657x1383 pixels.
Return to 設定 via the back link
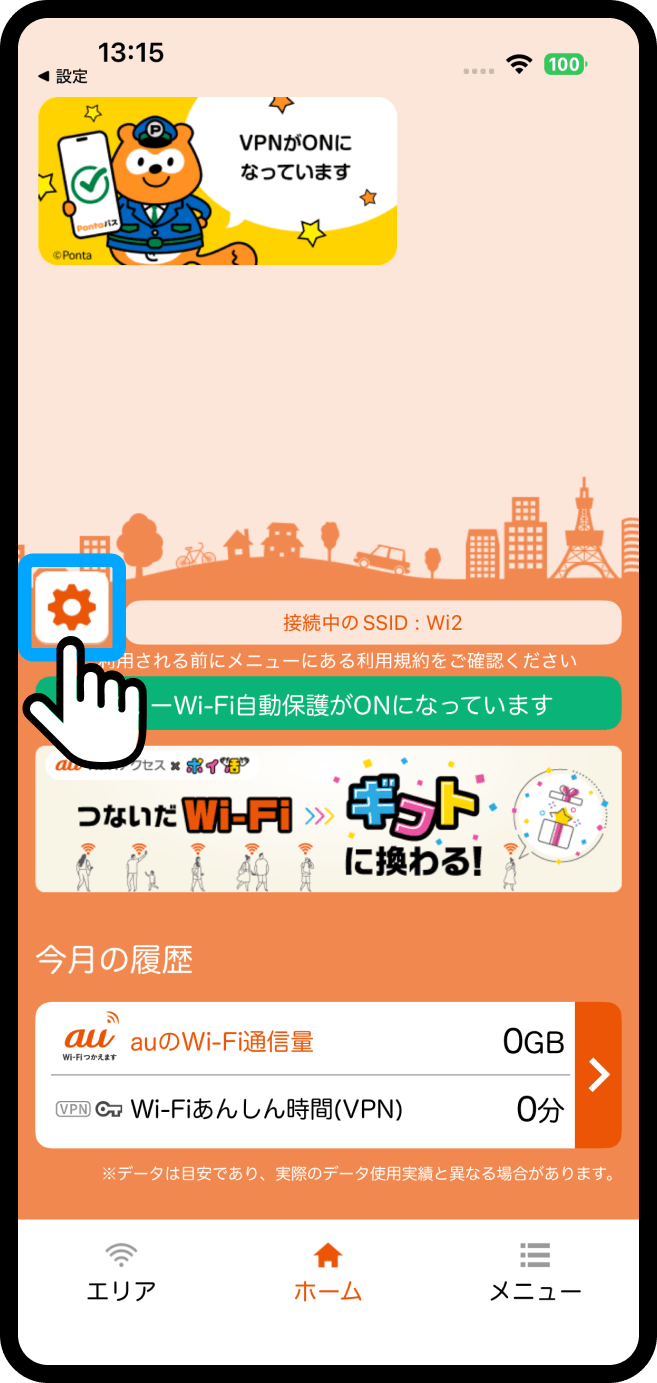pos(63,76)
